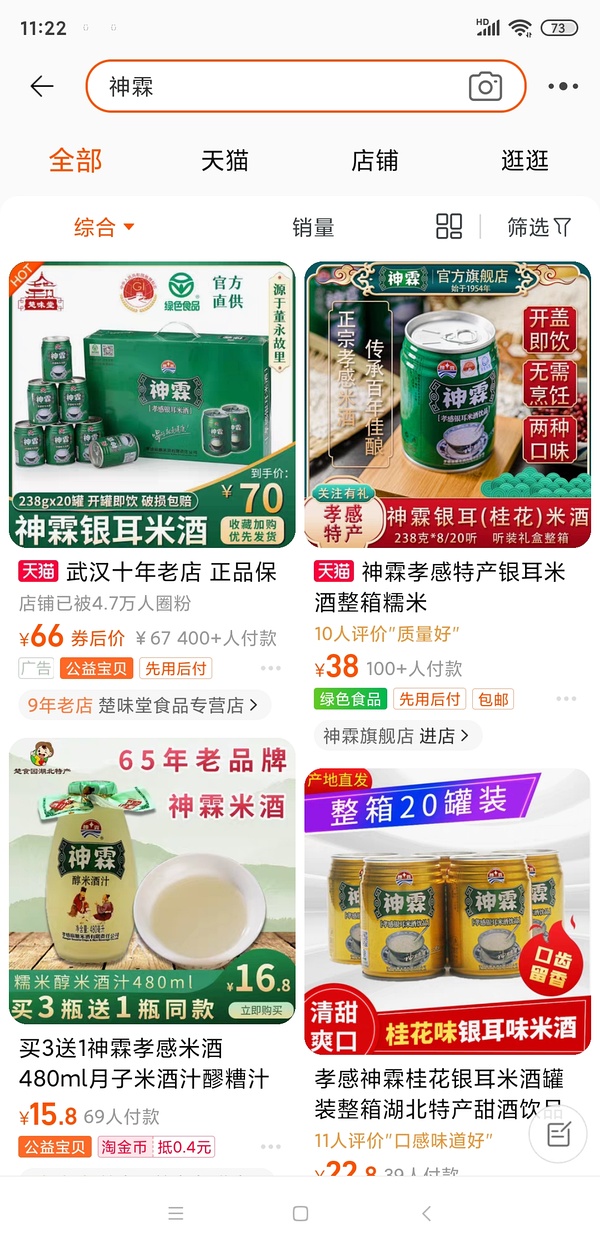The width and height of the screenshot is (600, 1248).
Task: Tap the floating feedback note icon
Action: 558,1133
